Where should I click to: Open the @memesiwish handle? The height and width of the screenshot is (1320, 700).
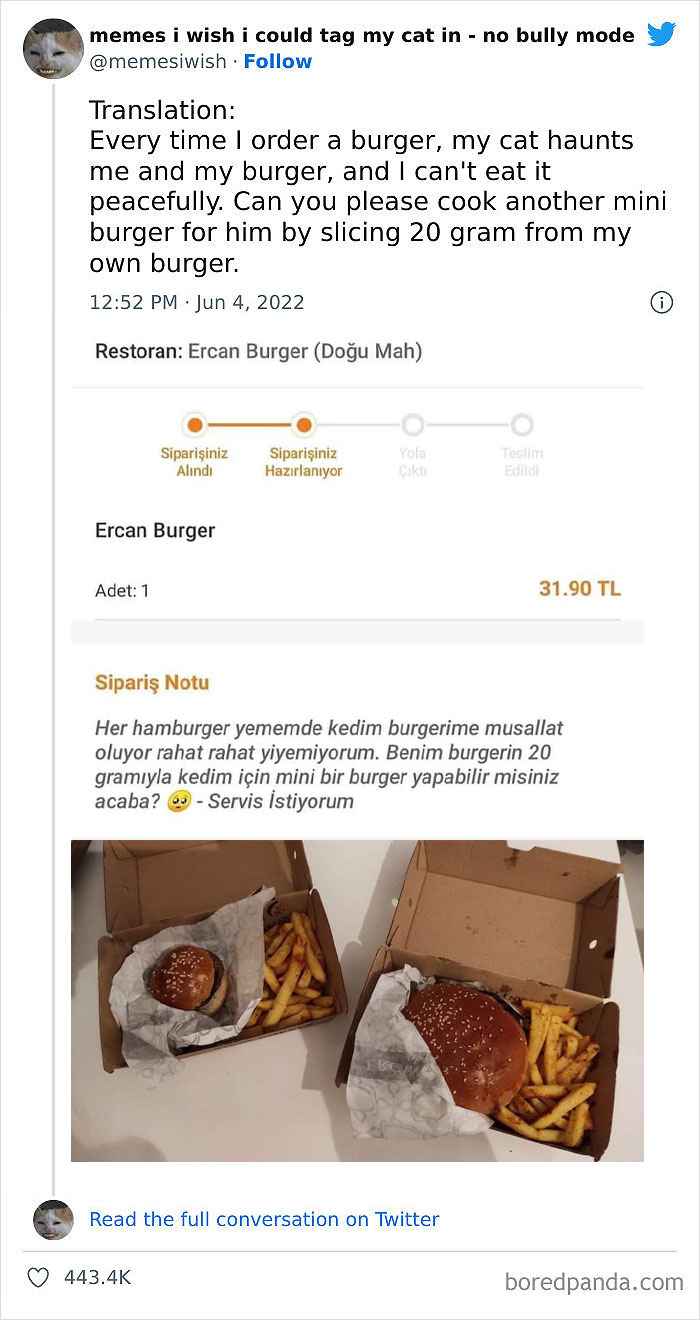(x=156, y=62)
